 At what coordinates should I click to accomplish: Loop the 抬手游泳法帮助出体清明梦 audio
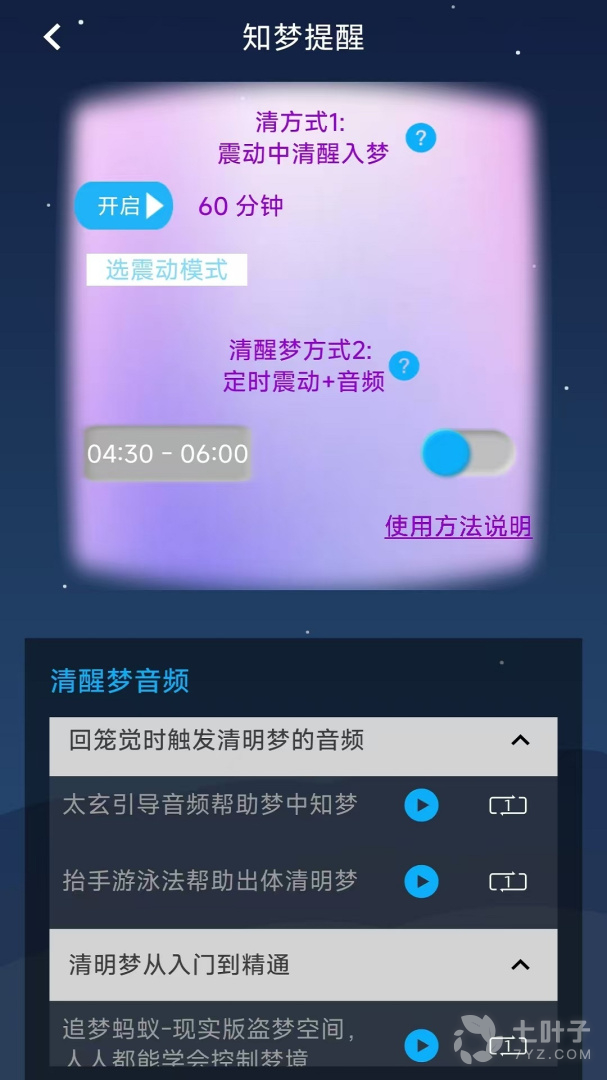tap(507, 882)
